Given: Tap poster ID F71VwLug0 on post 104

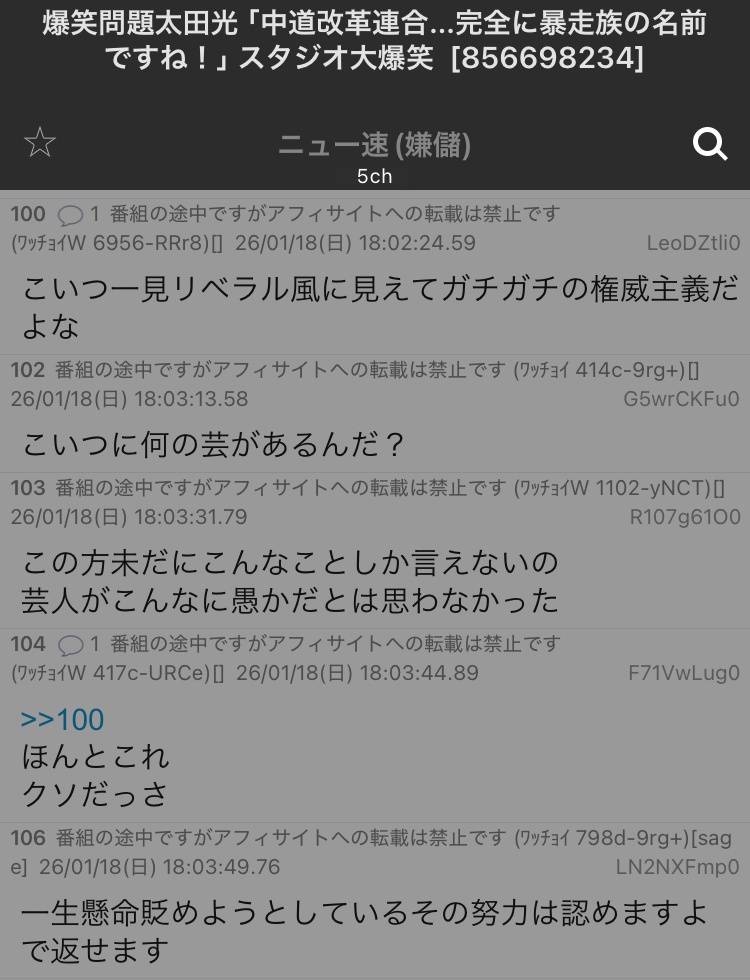Looking at the screenshot, I should click(x=683, y=673).
